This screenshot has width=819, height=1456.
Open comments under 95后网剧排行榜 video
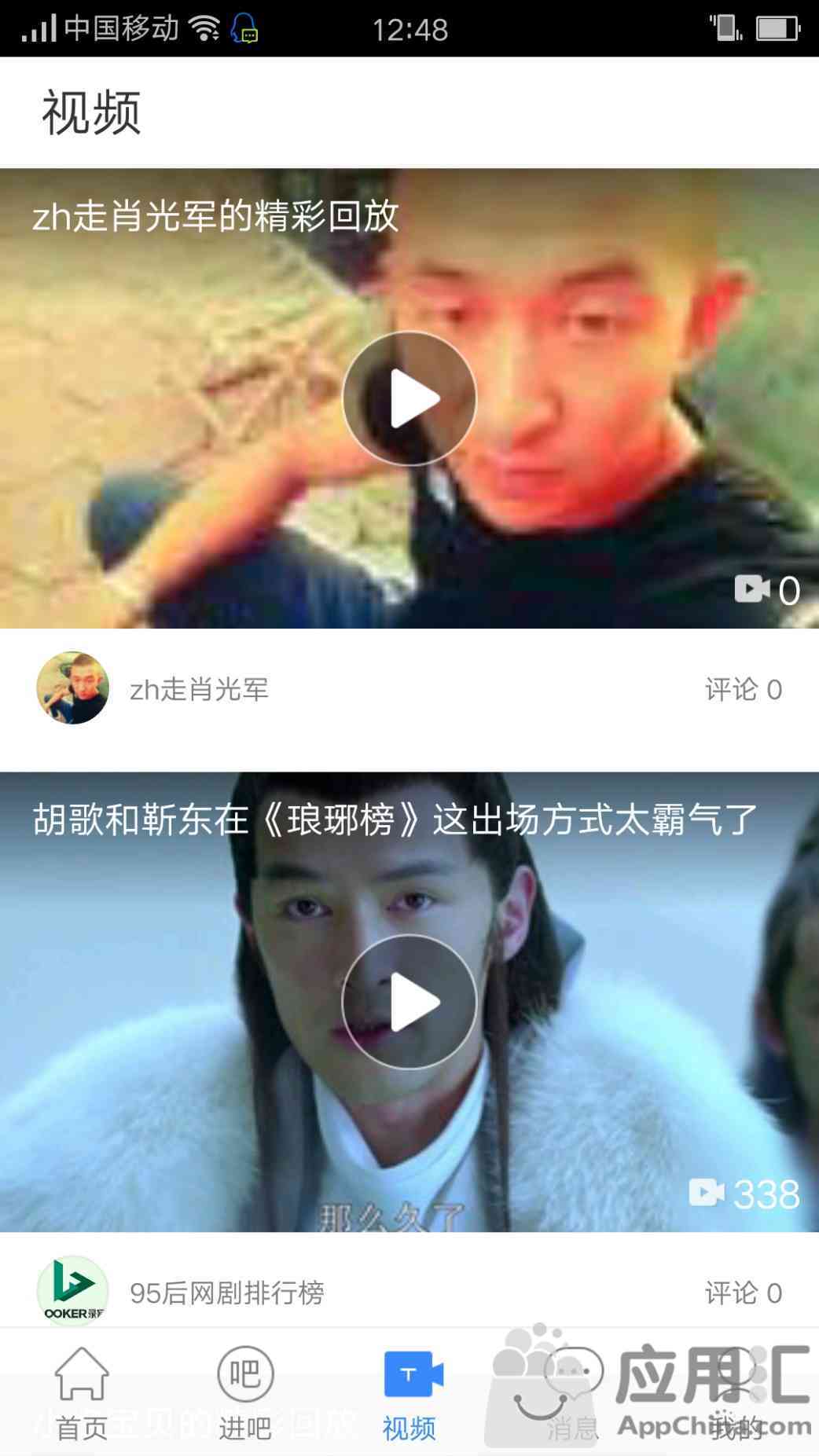tap(743, 1293)
